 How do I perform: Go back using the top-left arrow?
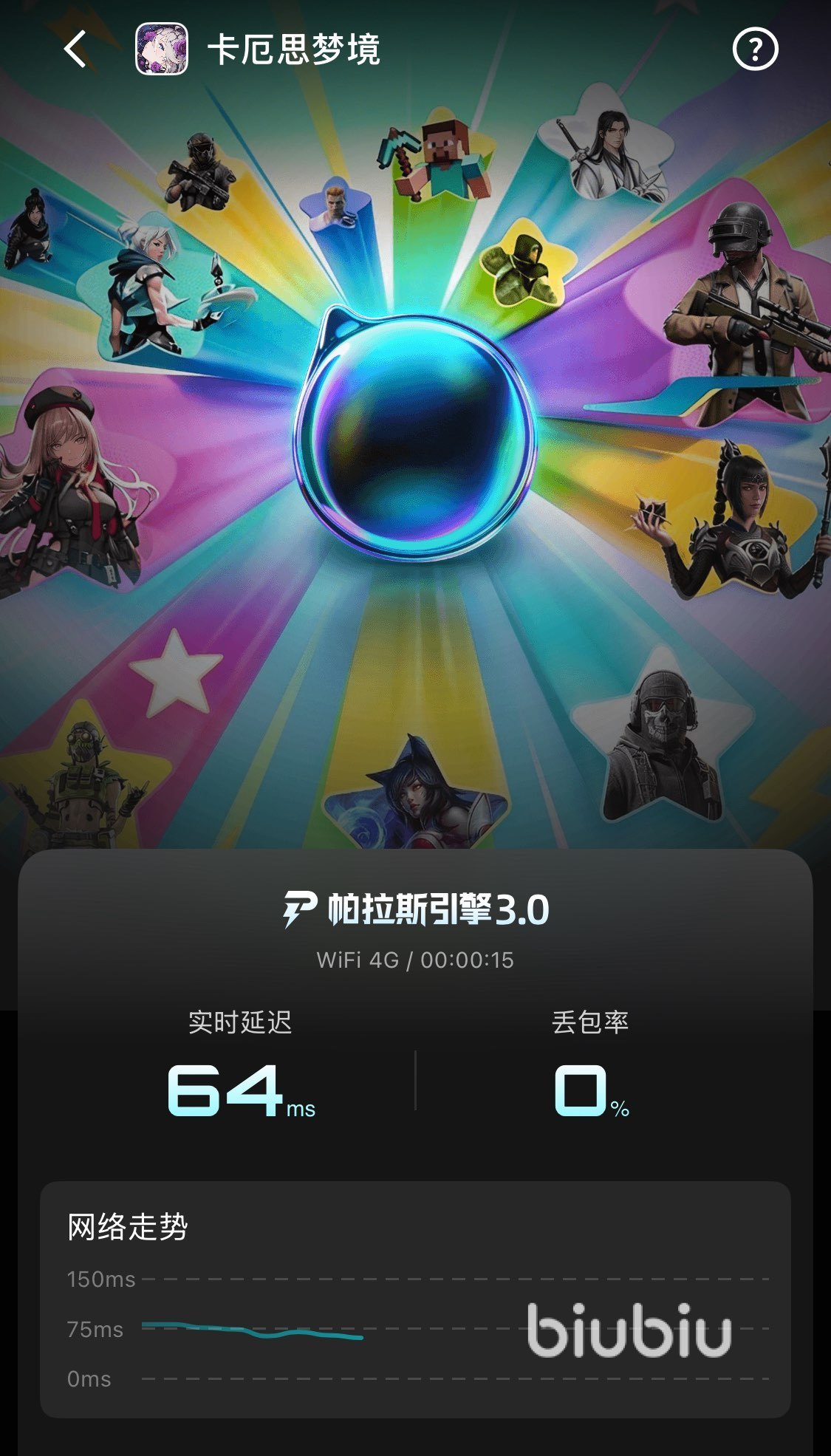point(75,49)
